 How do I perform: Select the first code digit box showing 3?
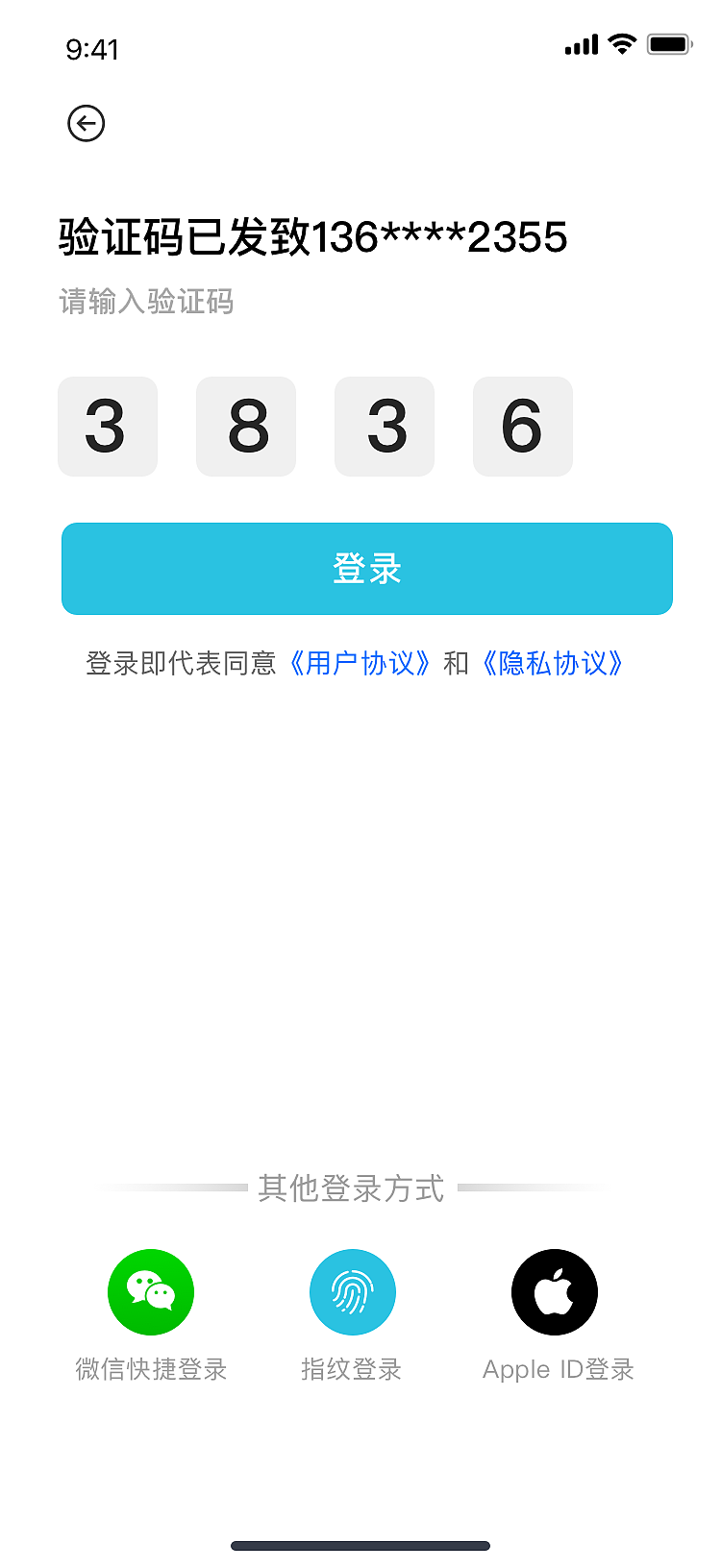pyautogui.click(x=108, y=427)
